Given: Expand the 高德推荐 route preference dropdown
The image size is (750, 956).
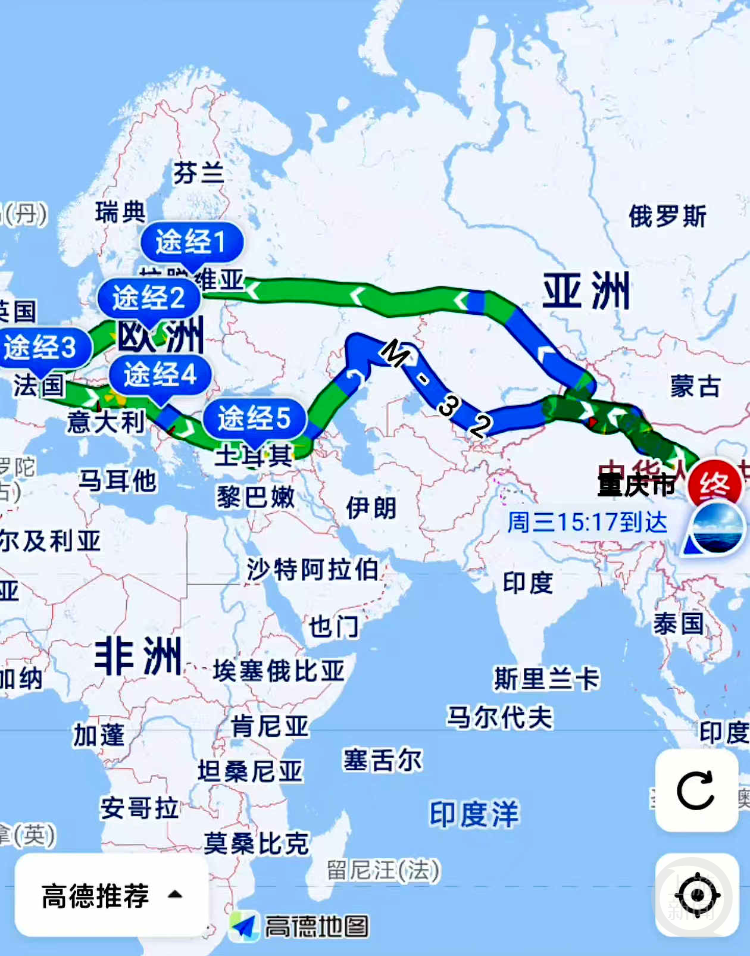Looking at the screenshot, I should tap(112, 895).
